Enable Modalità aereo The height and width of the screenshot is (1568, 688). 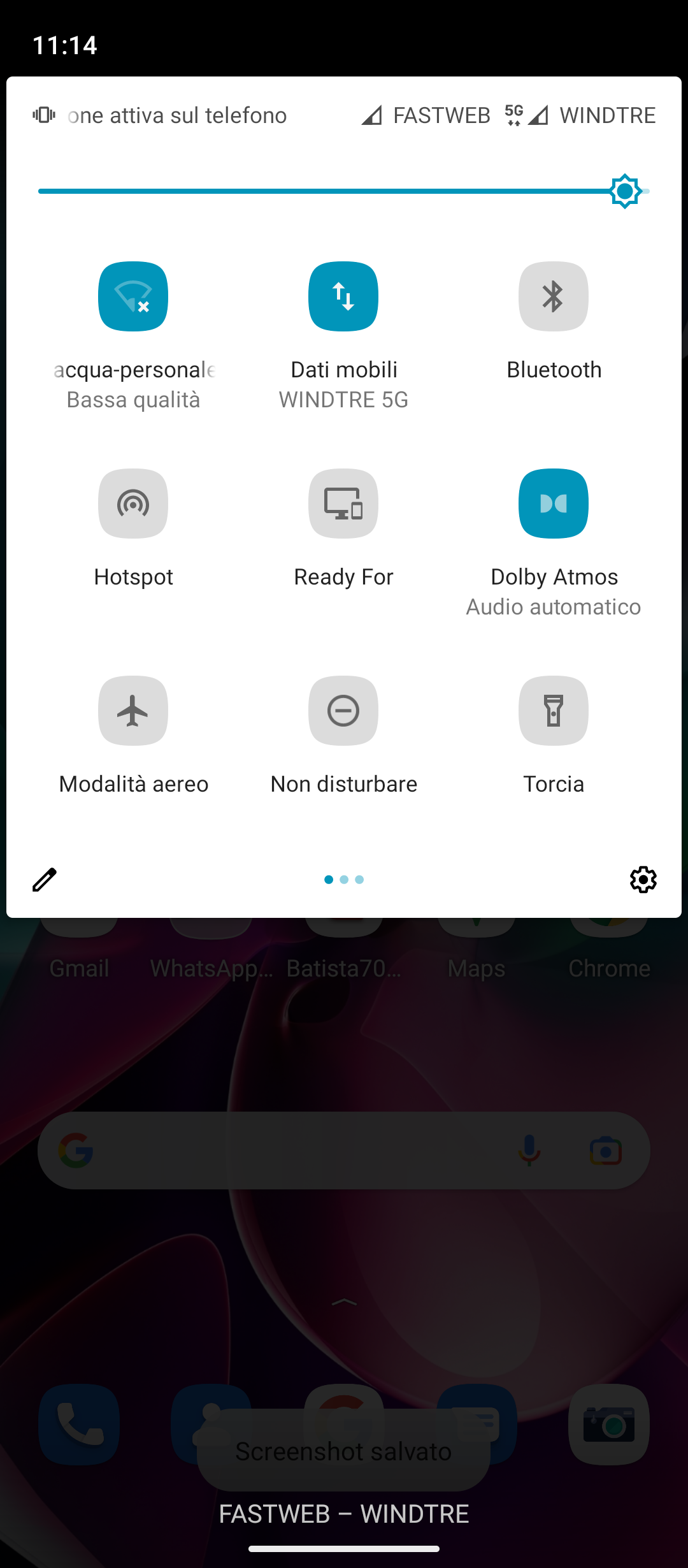[133, 711]
